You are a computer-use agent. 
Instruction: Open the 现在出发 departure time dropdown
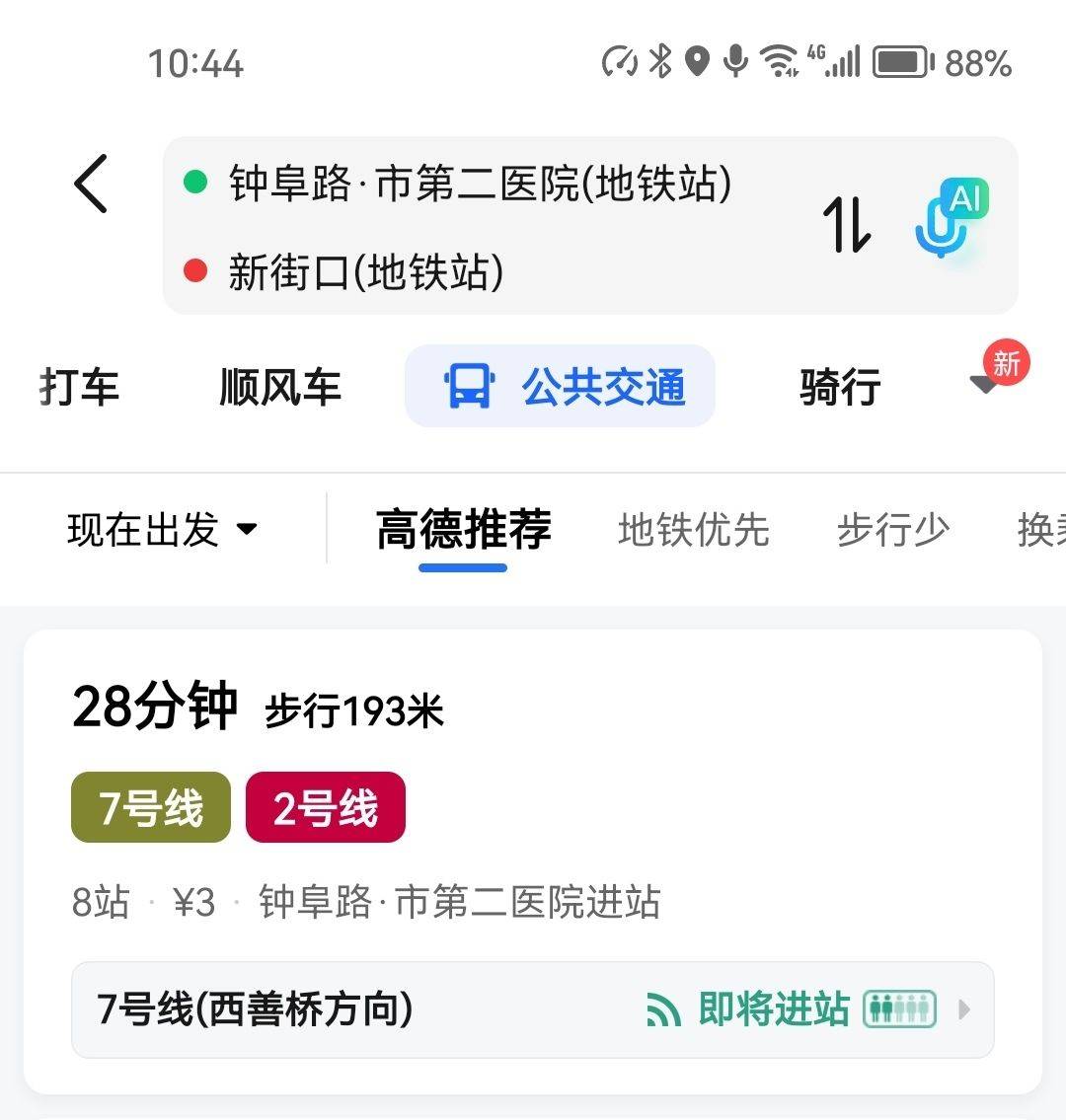[x=163, y=530]
